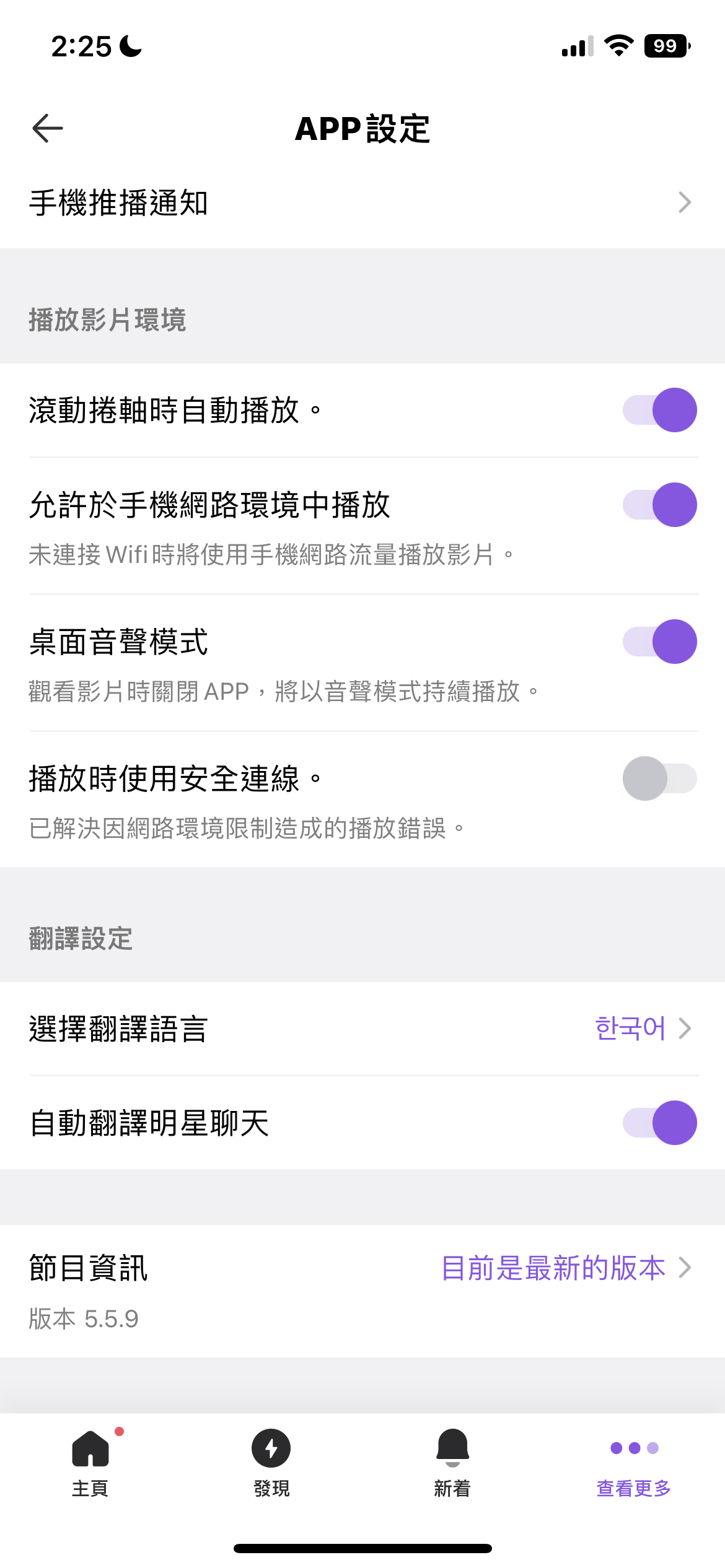
Task: Disable 滾動捲軸時自動播放
Action: (x=659, y=409)
